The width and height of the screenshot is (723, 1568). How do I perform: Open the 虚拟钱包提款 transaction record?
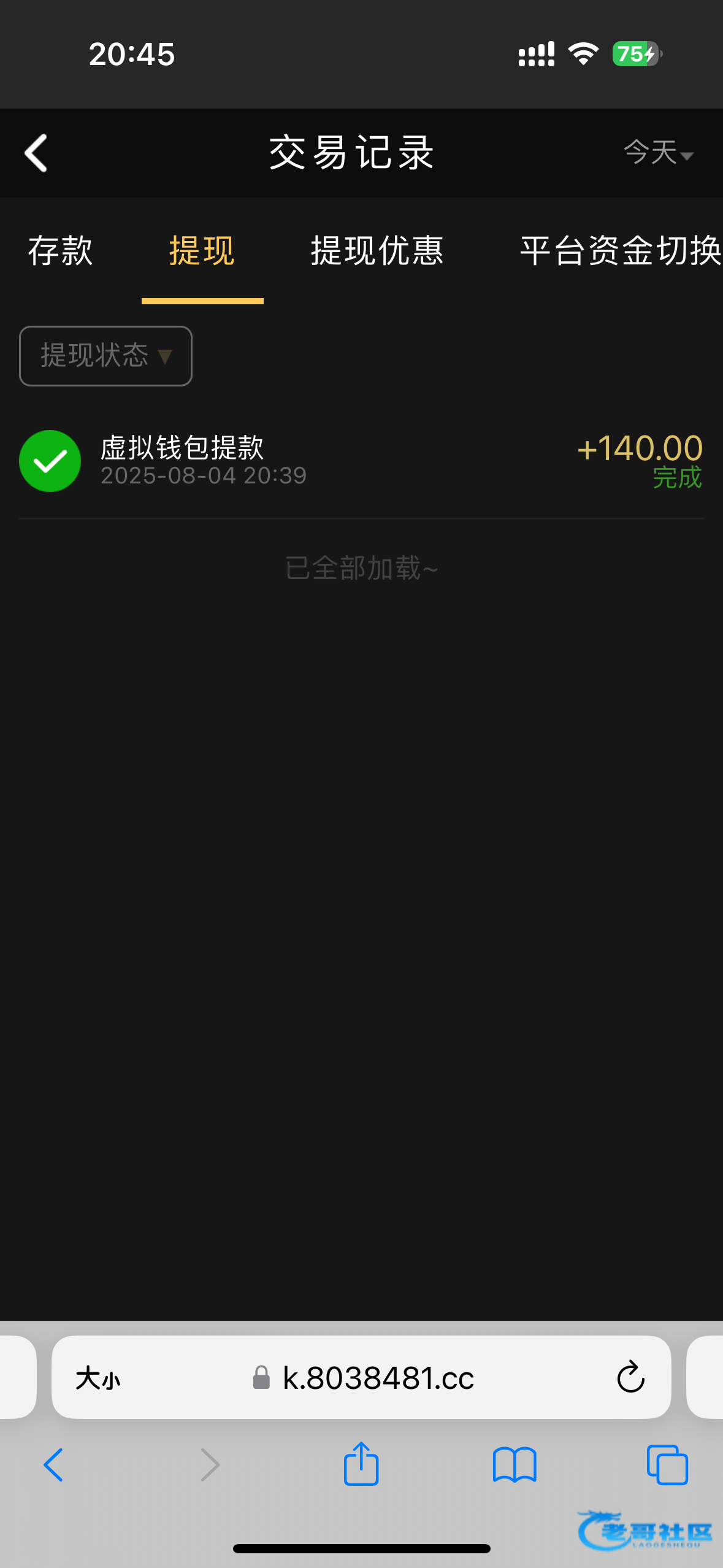361,461
